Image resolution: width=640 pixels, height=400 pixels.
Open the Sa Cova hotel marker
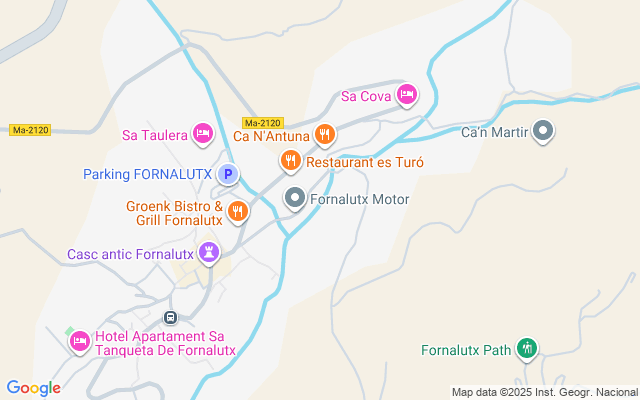point(407,96)
